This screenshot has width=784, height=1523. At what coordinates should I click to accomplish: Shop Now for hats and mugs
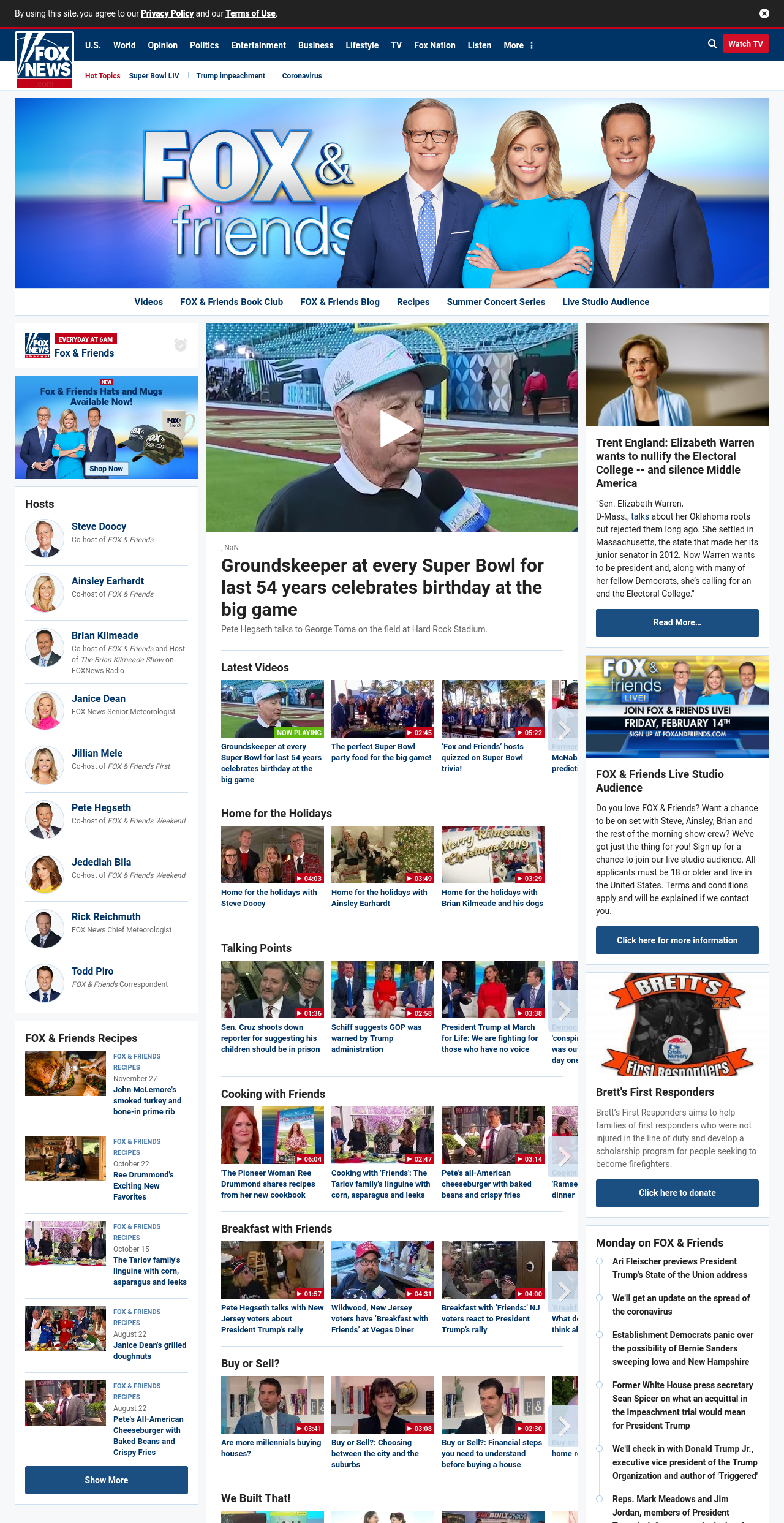tap(106, 469)
